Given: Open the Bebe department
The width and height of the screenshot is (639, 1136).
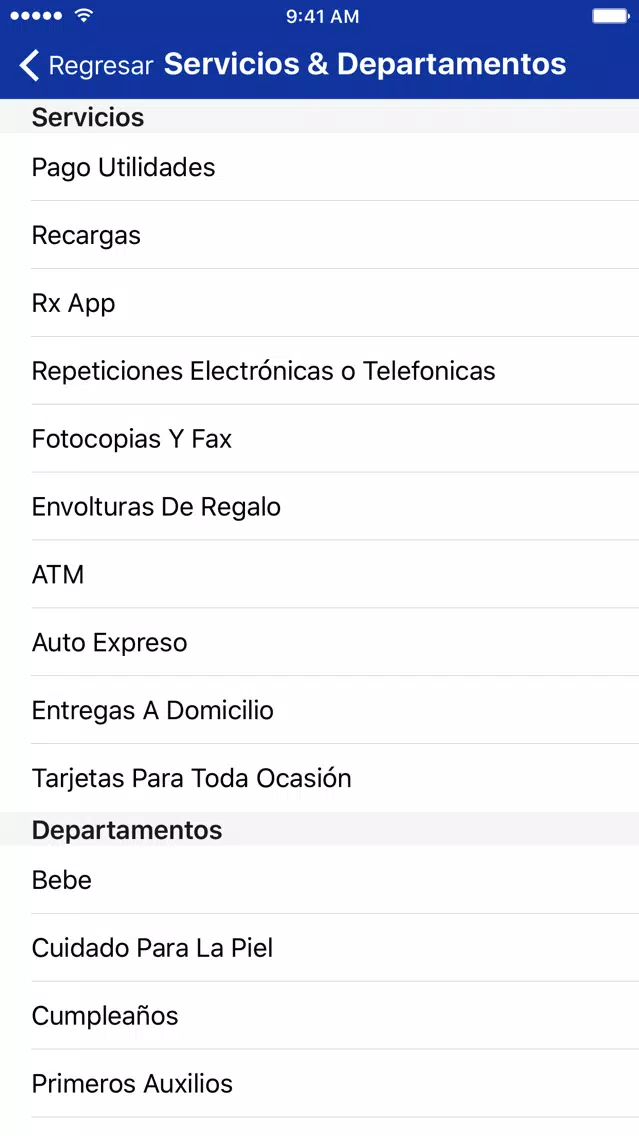Looking at the screenshot, I should click(320, 880).
